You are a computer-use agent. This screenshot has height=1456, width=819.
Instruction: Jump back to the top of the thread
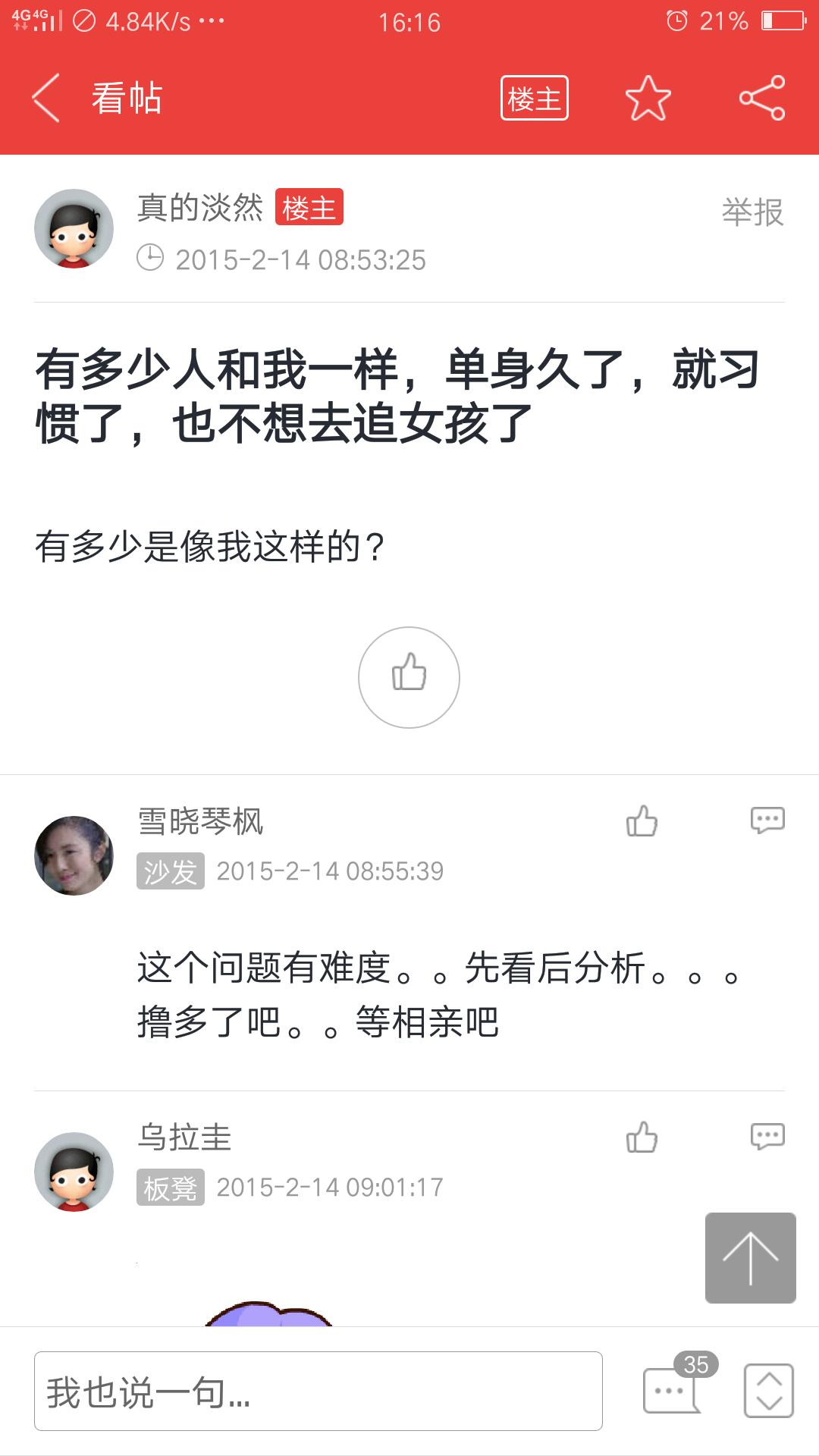pos(750,1258)
